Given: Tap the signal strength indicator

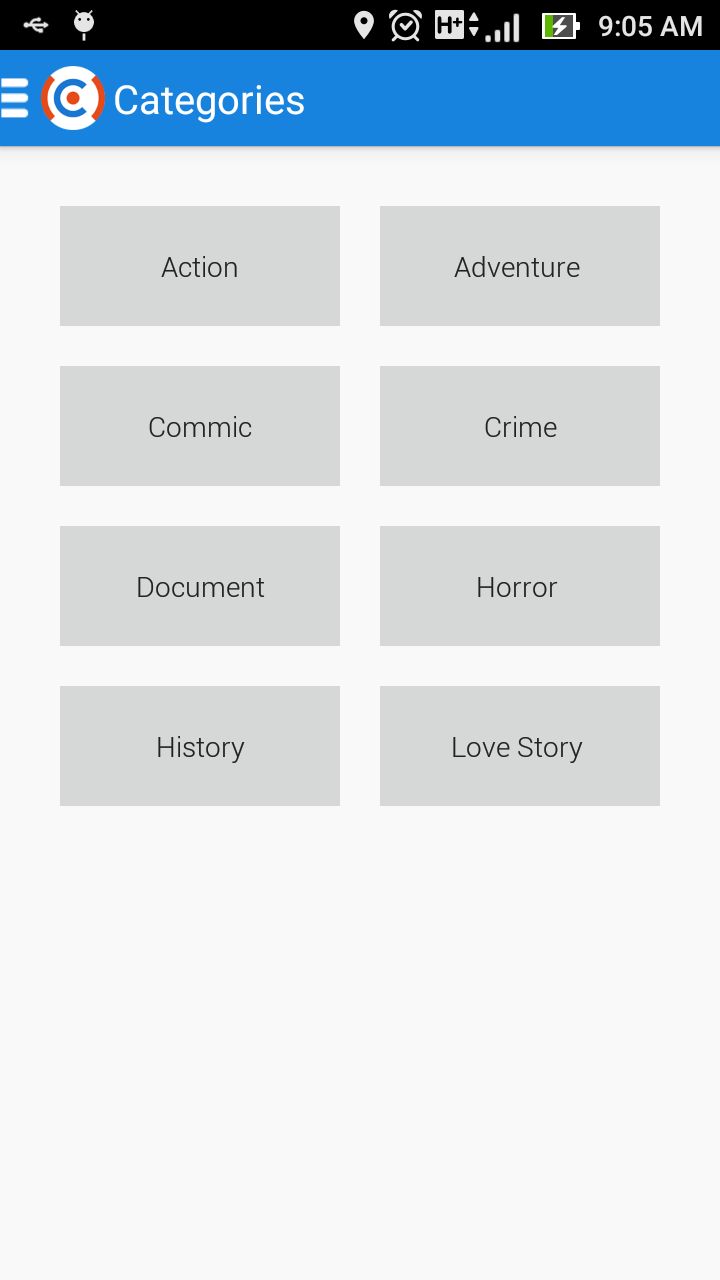Looking at the screenshot, I should pyautogui.click(x=501, y=25).
